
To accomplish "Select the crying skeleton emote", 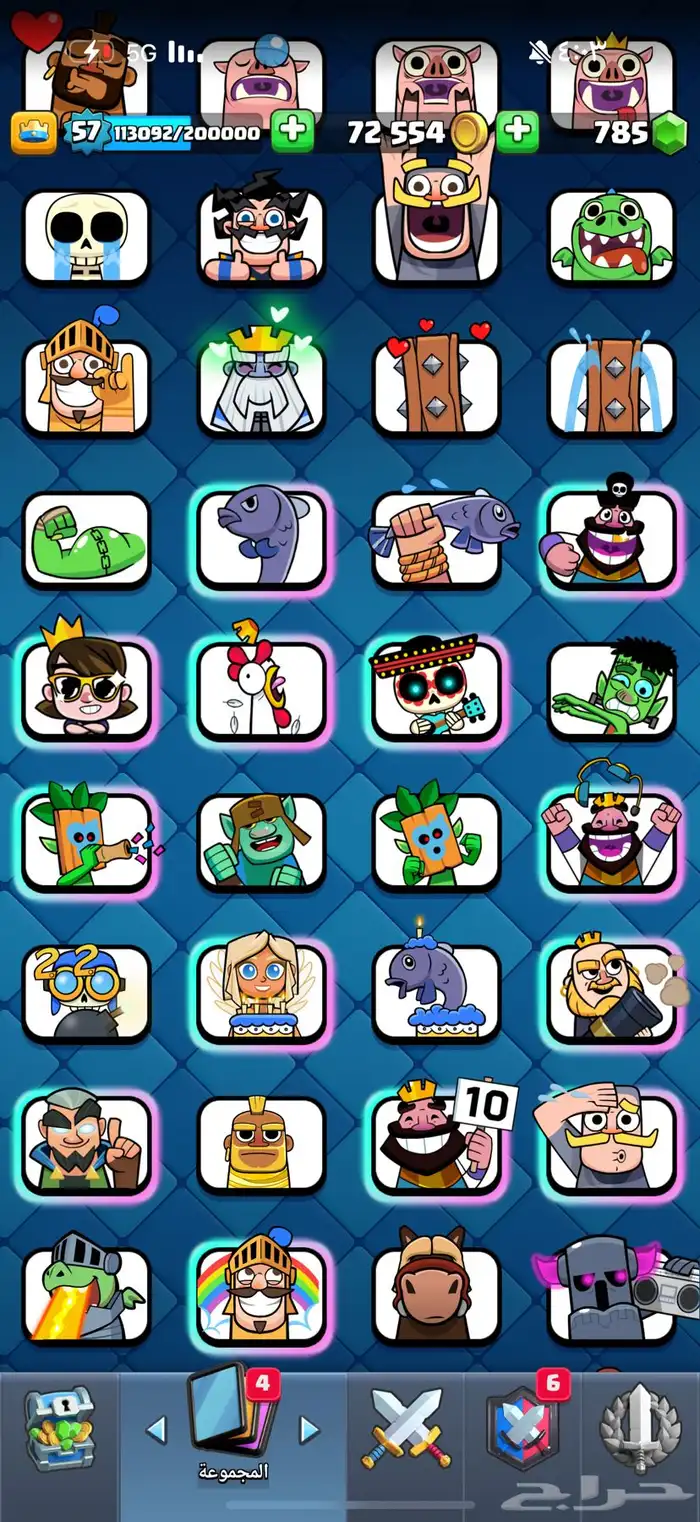I will click(86, 236).
